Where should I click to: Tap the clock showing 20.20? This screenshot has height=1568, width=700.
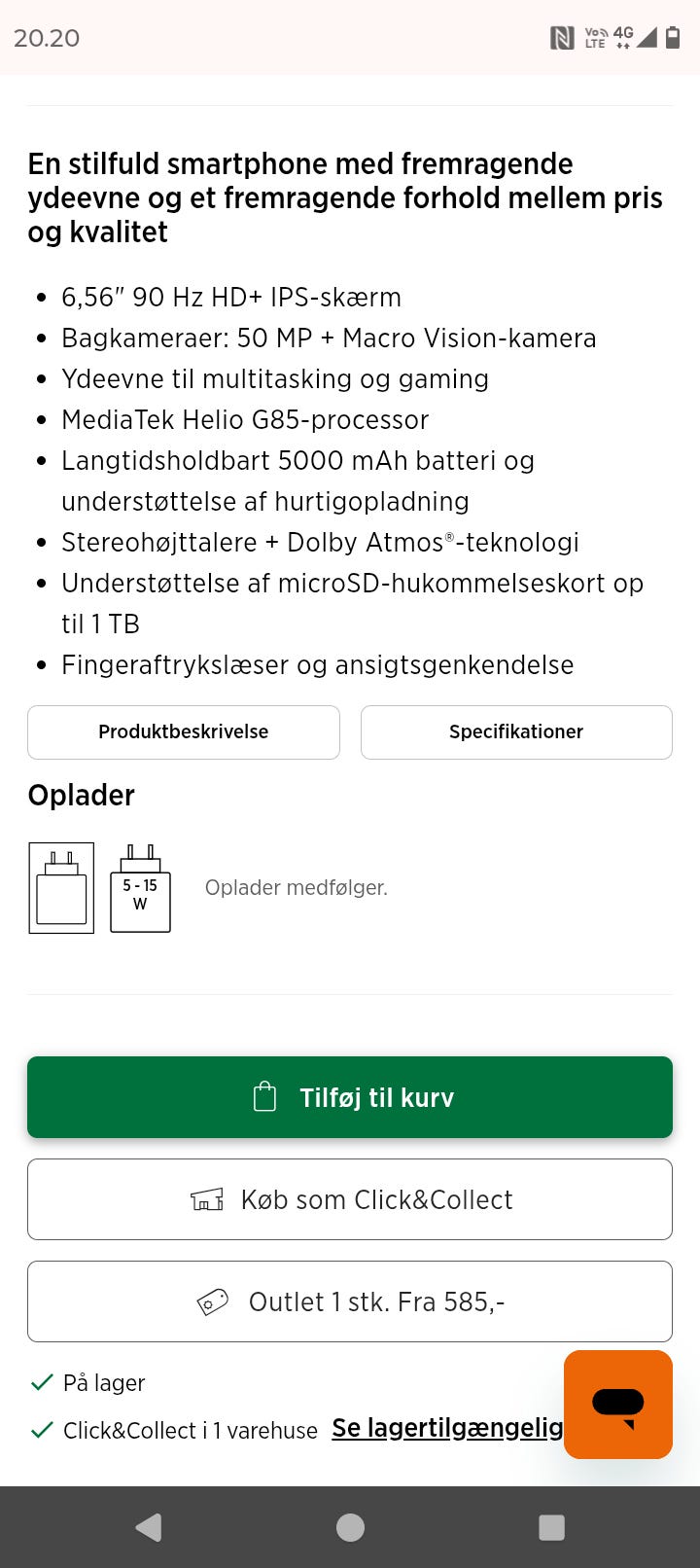[43, 37]
